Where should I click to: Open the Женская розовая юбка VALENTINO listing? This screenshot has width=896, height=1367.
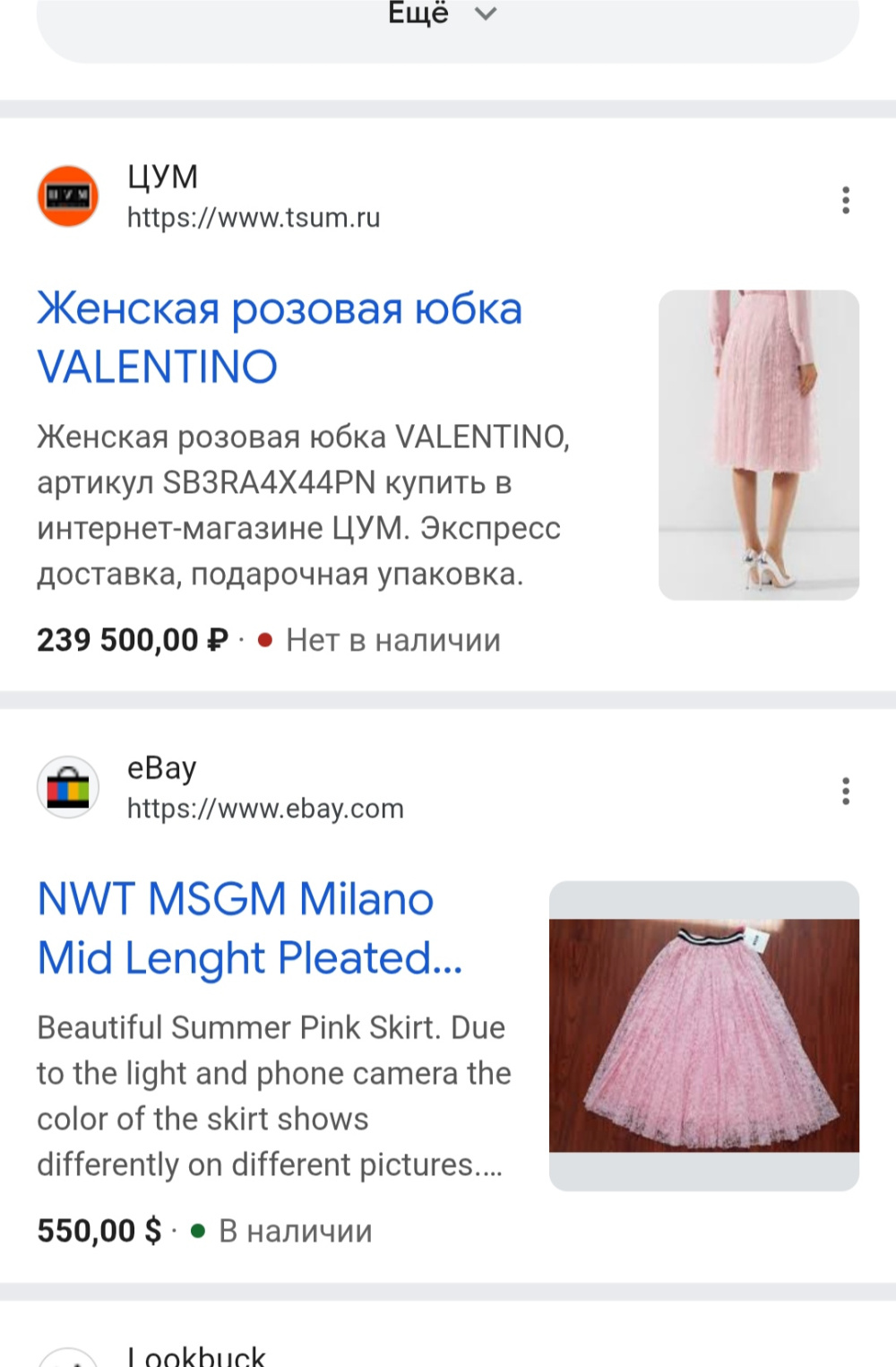(280, 336)
